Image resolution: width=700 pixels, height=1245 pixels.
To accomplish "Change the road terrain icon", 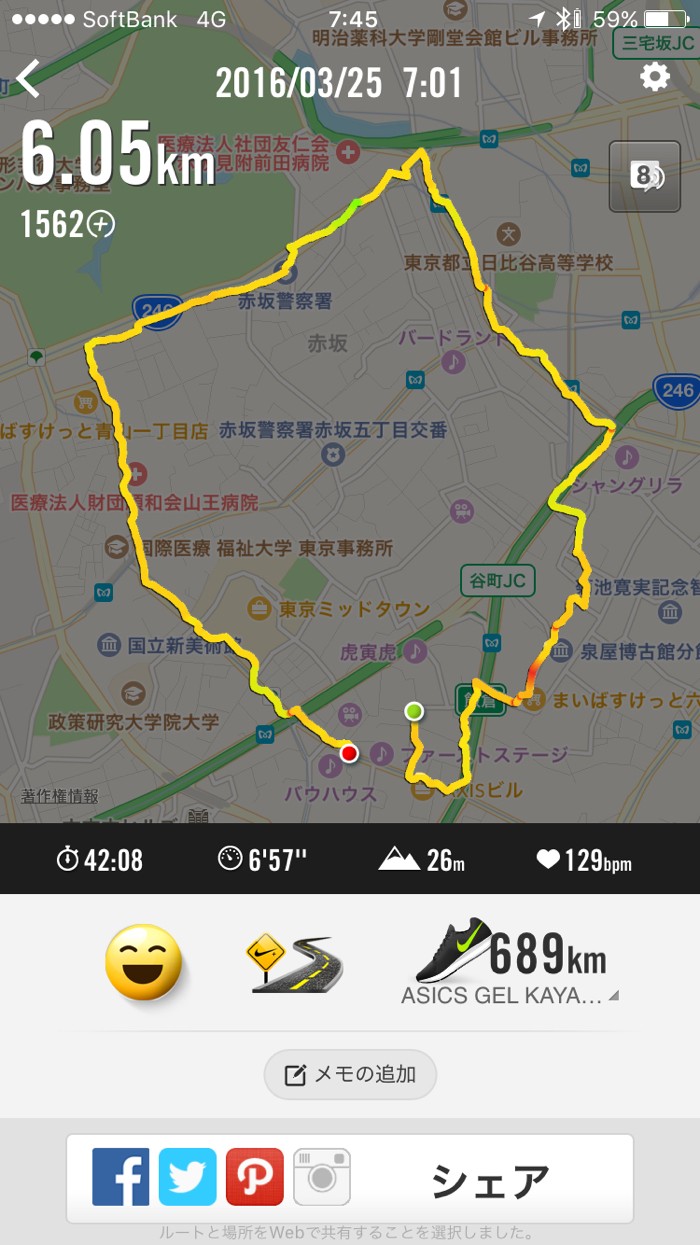I will tap(293, 963).
